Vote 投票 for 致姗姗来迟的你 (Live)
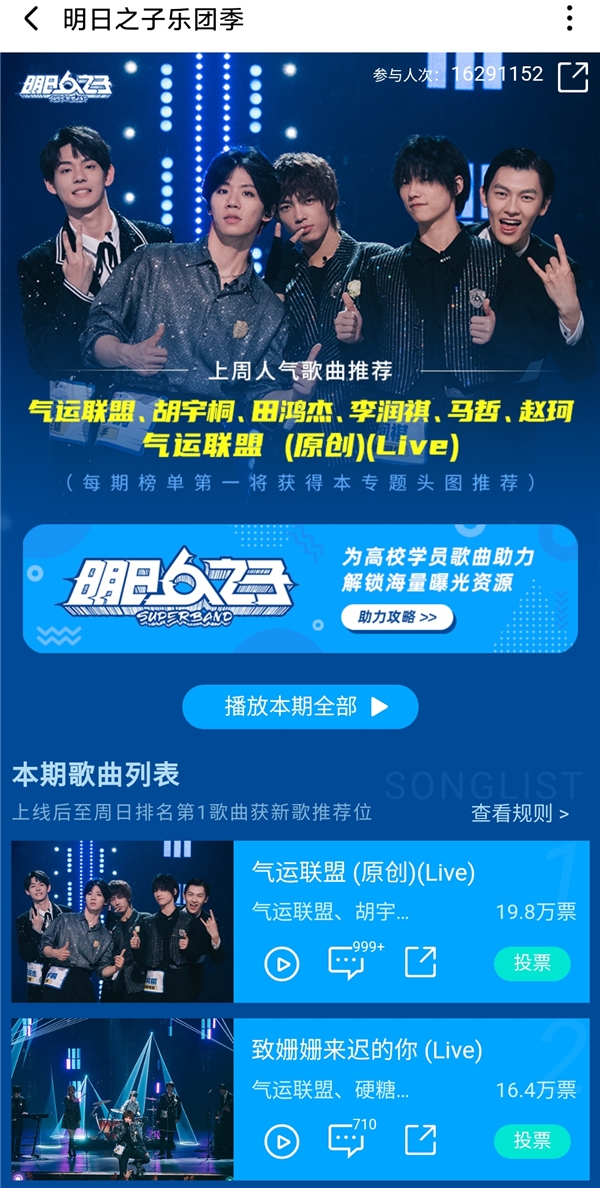Image resolution: width=600 pixels, height=1188 pixels. (532, 1140)
